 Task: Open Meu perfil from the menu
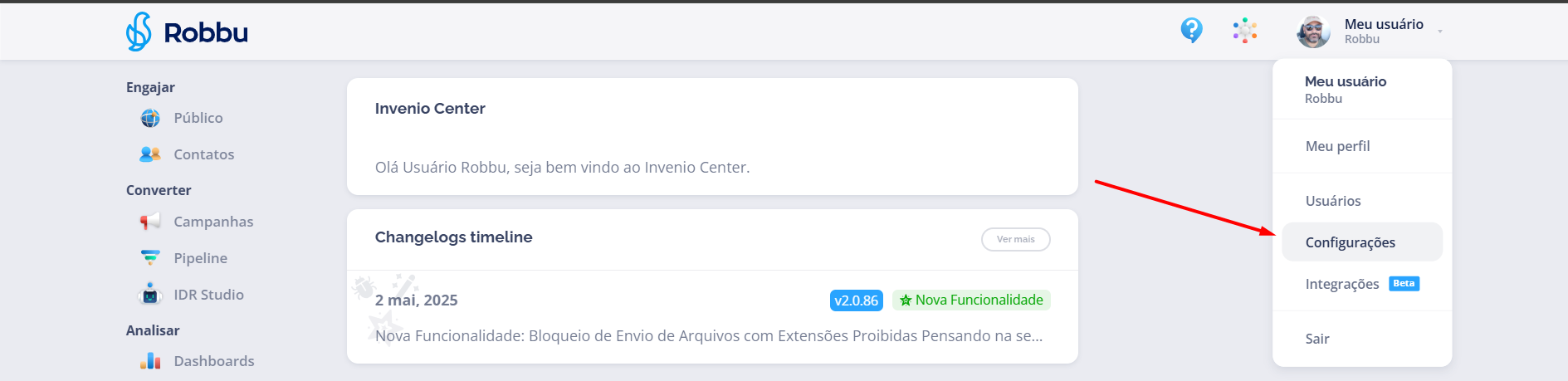click(1337, 146)
